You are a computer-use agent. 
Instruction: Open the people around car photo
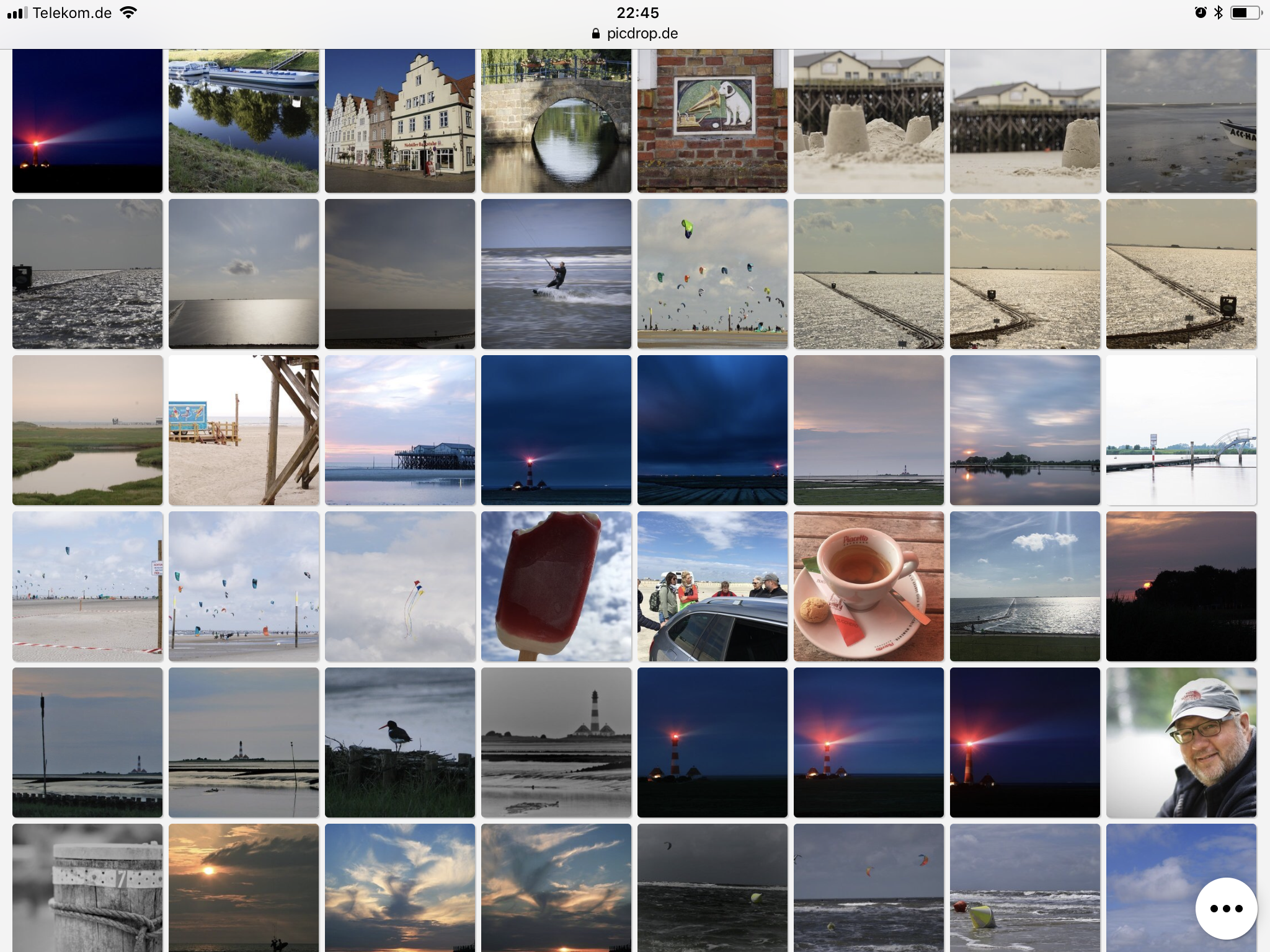pos(713,586)
